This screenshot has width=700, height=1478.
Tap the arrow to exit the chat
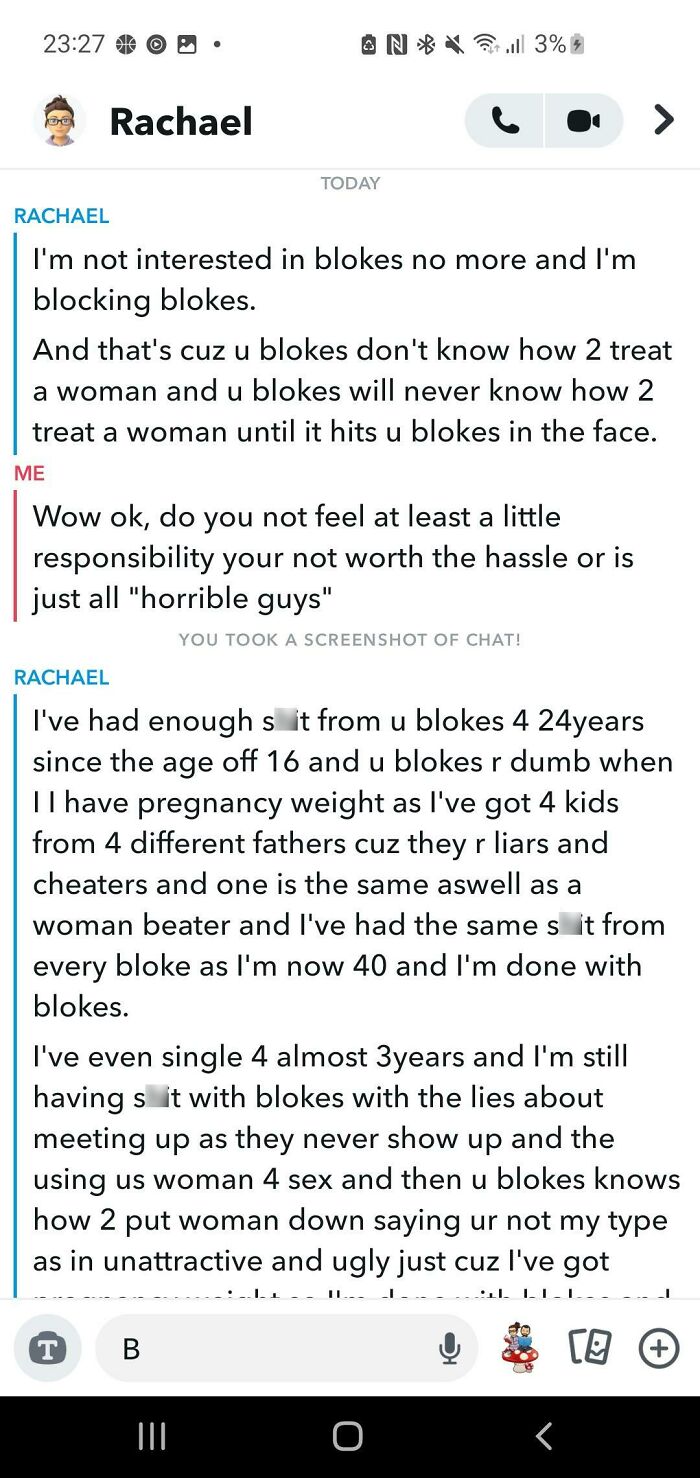[663, 121]
